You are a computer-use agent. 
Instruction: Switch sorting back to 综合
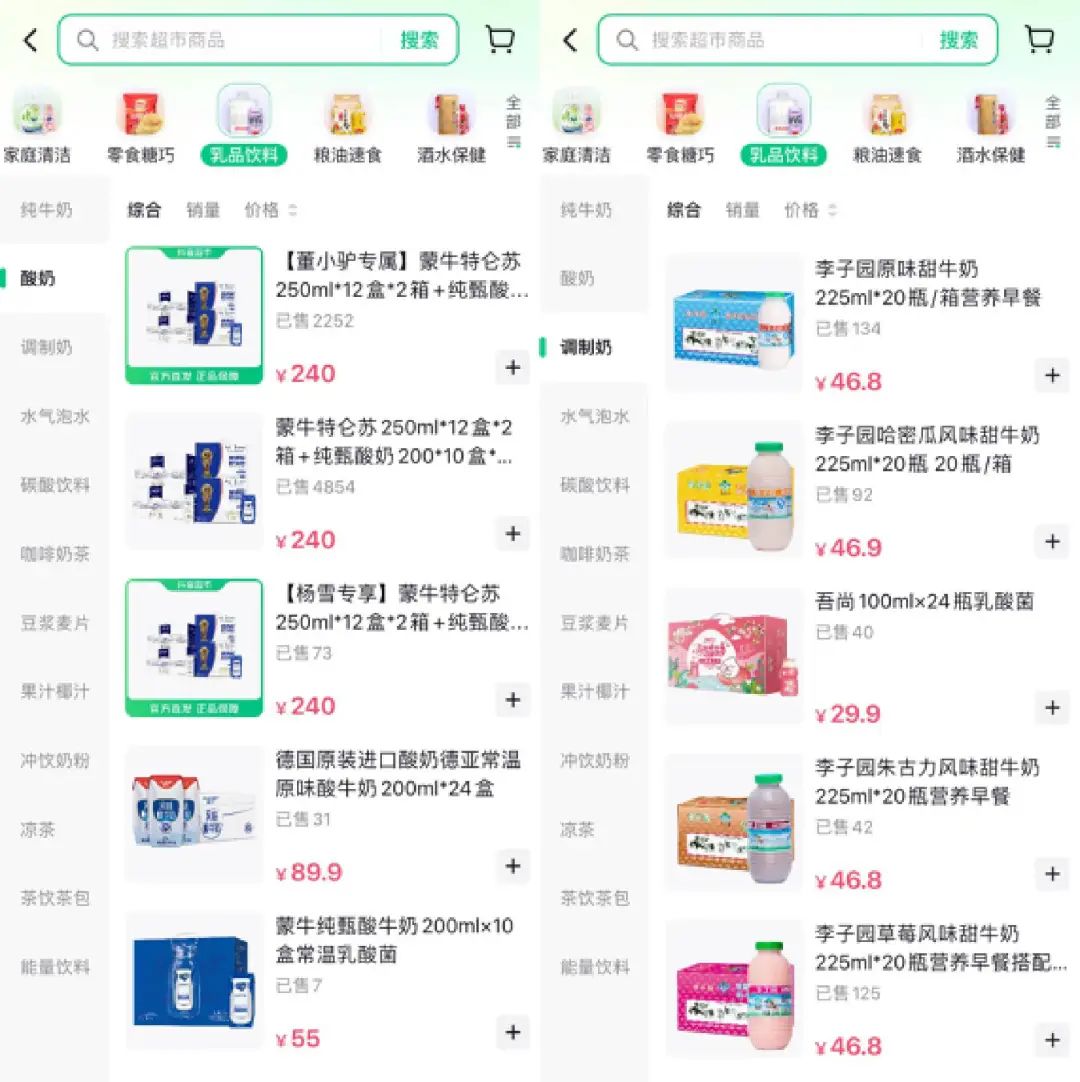(144, 210)
